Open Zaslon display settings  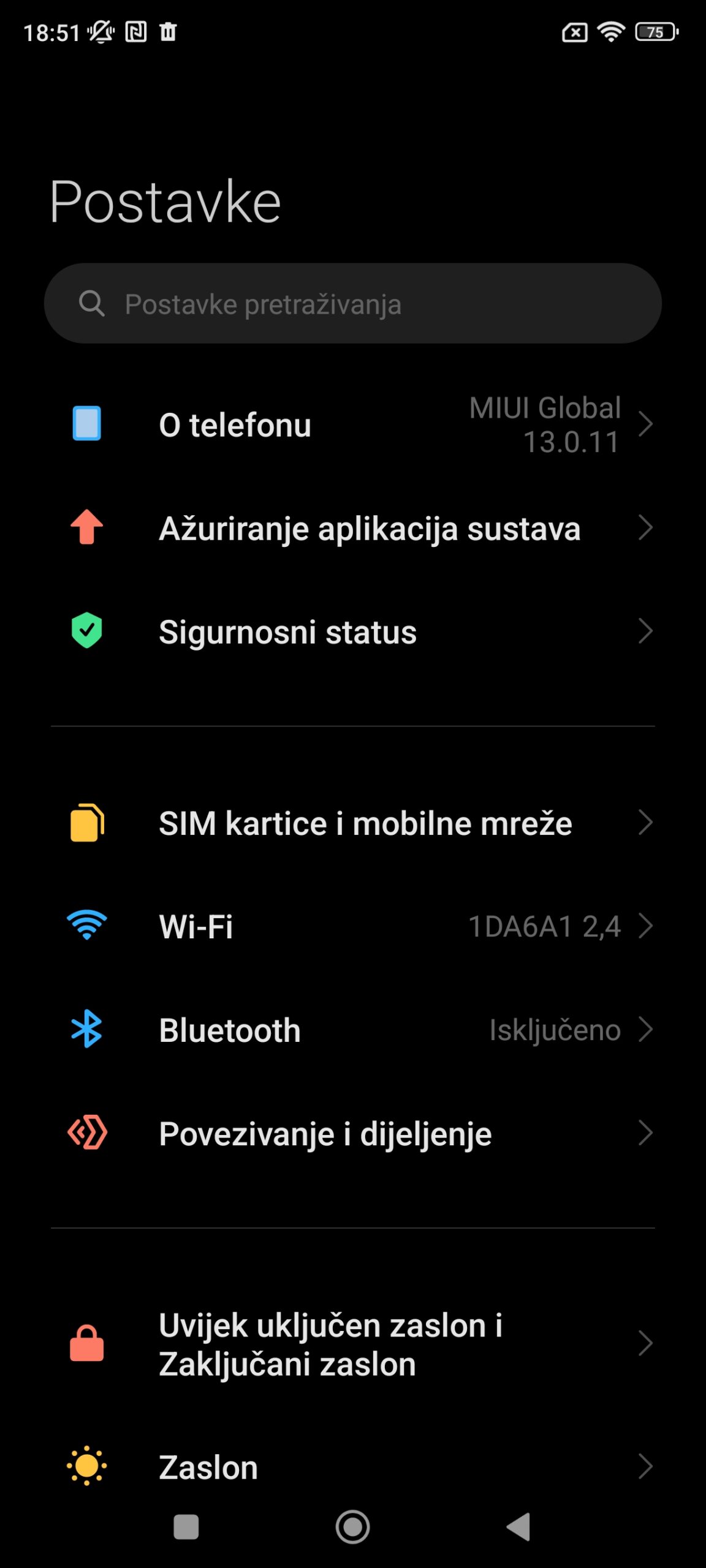(x=353, y=1467)
